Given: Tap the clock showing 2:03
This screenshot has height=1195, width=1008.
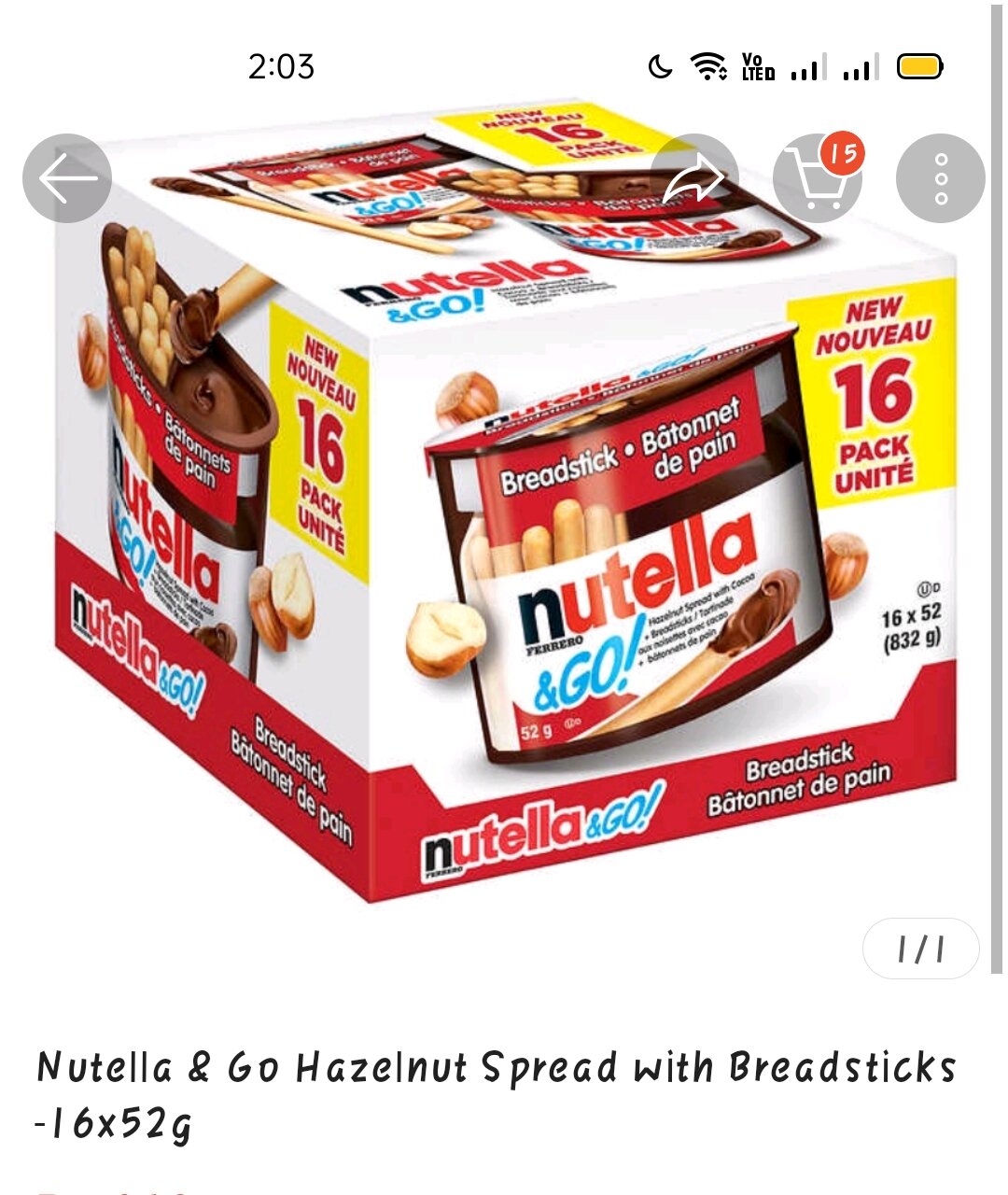Looking at the screenshot, I should click(279, 65).
